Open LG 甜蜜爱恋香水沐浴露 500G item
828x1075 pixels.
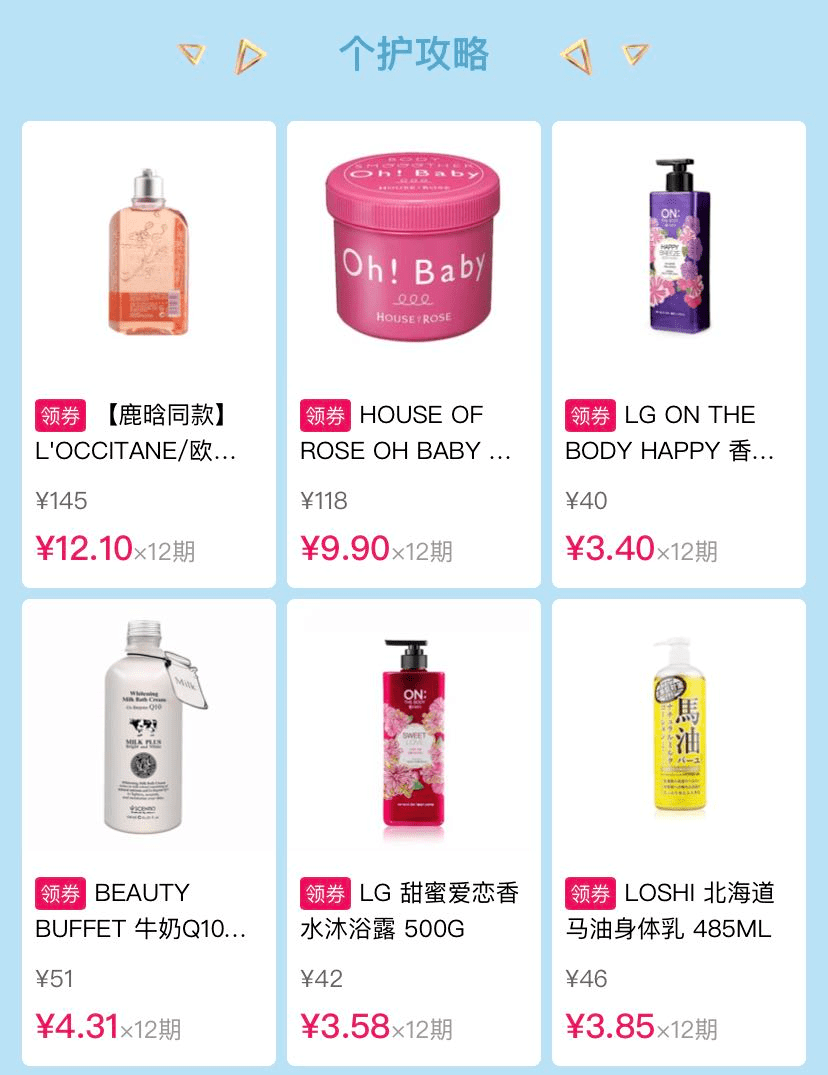[413, 832]
